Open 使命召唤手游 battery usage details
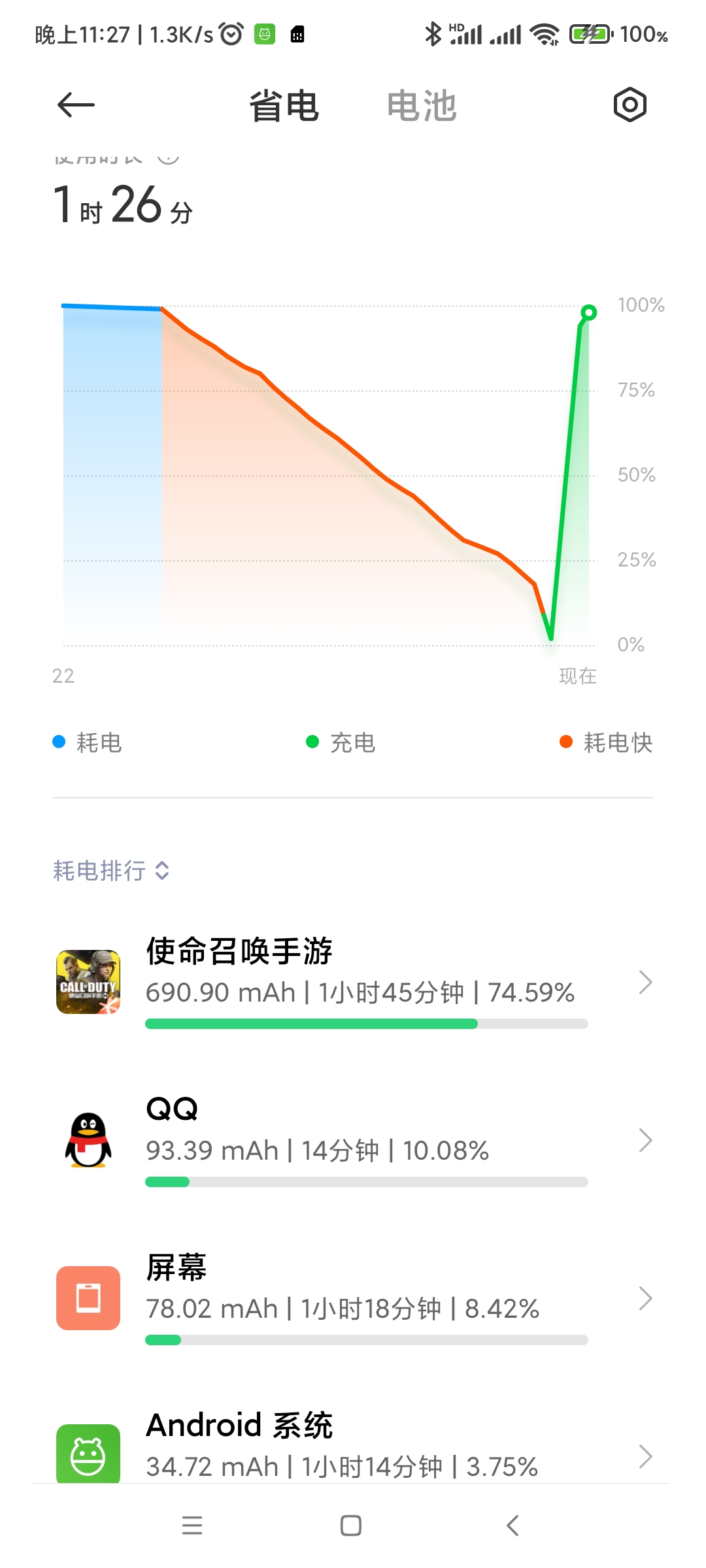706x1568 pixels. [x=353, y=982]
